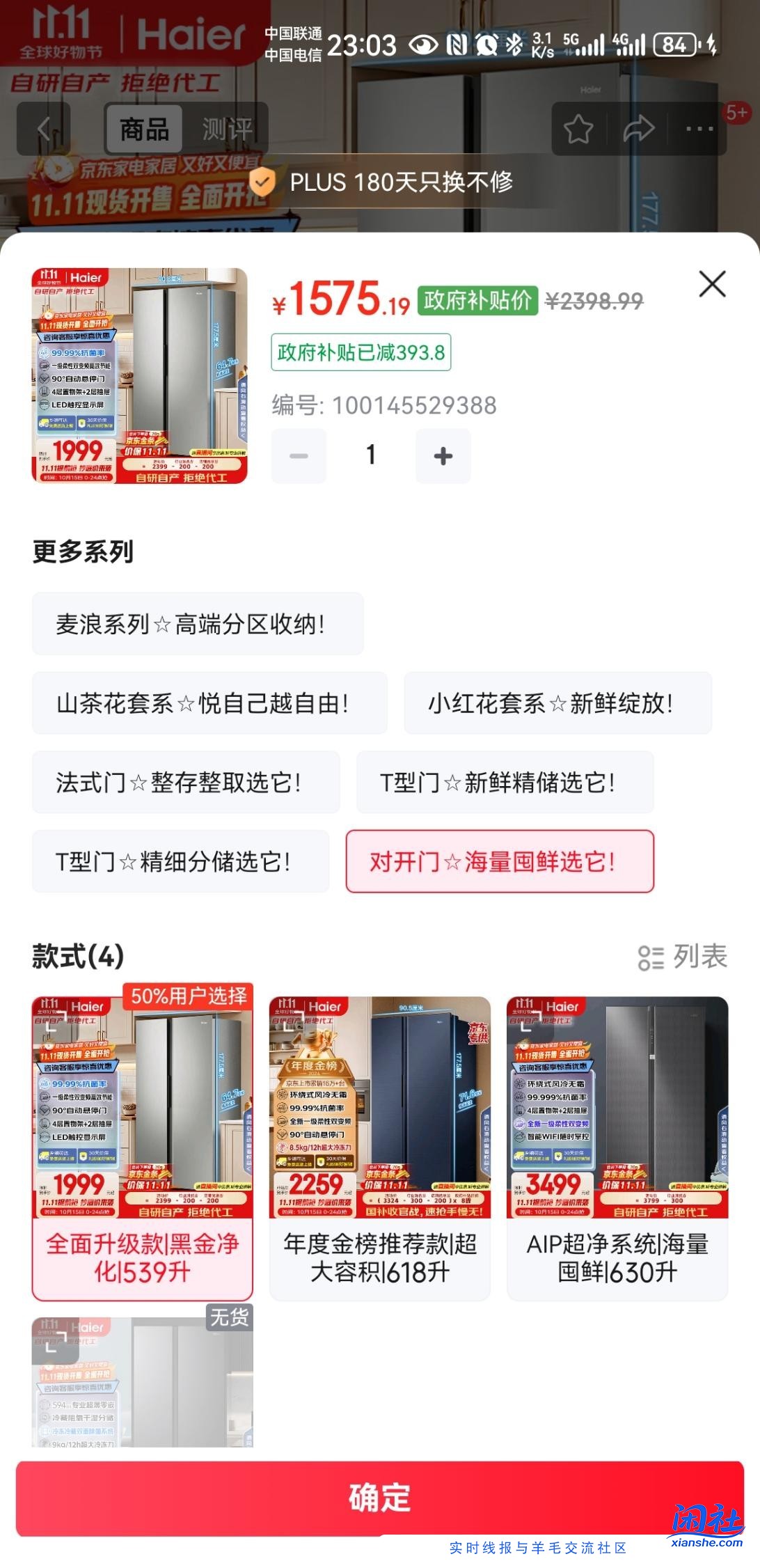The height and width of the screenshot is (1568, 760).
Task: Switch to the 测评 tab
Action: (x=226, y=129)
